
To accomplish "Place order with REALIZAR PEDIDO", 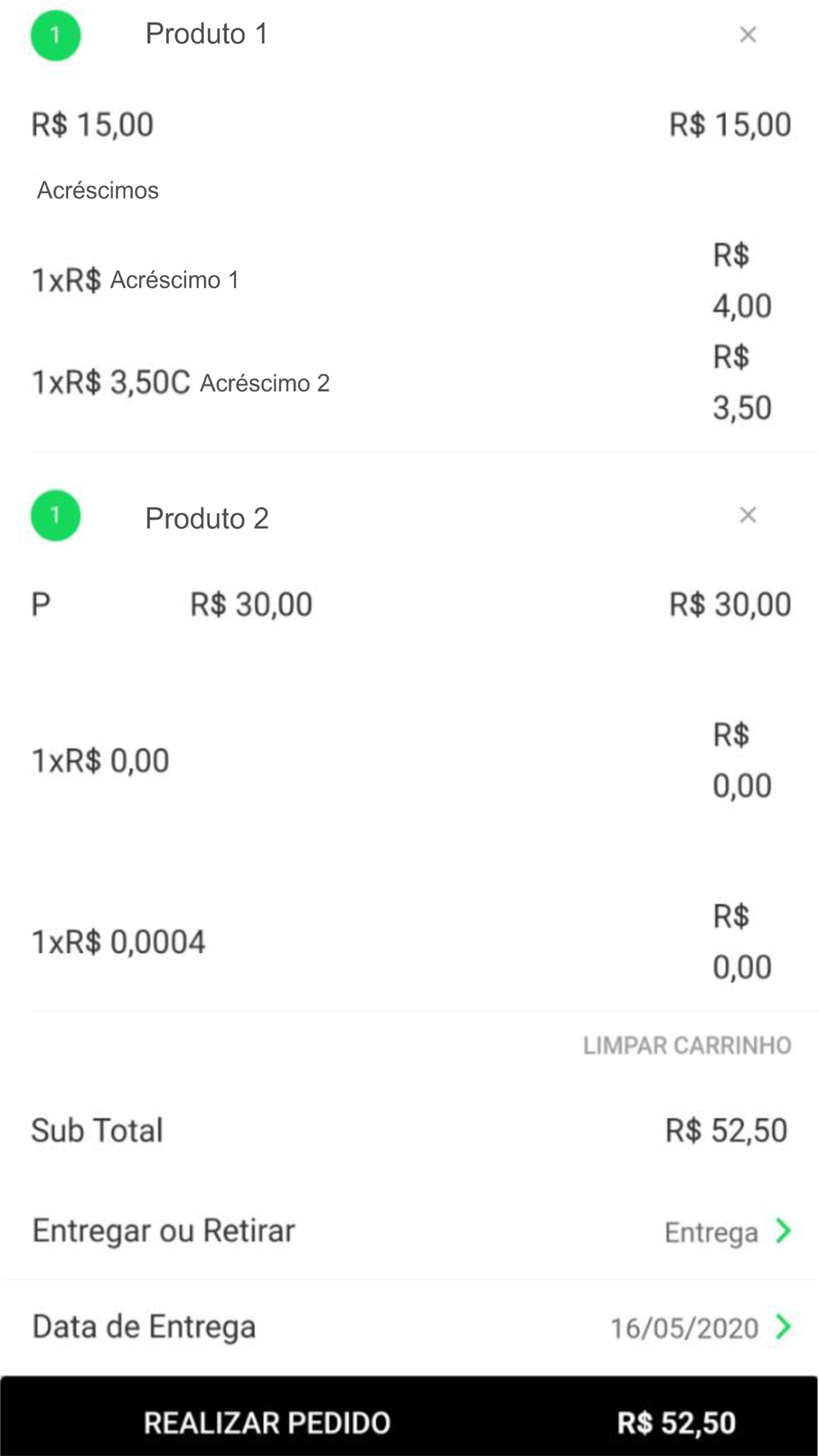I will [x=409, y=1417].
